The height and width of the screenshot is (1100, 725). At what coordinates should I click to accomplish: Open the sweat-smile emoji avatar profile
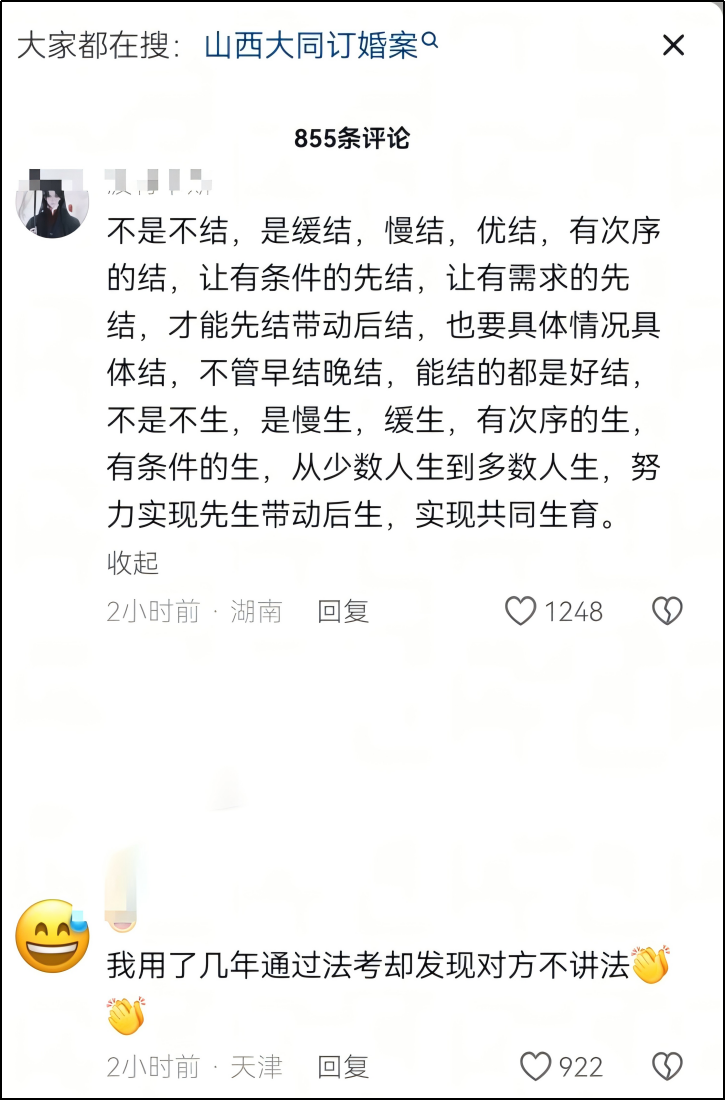pos(52,935)
